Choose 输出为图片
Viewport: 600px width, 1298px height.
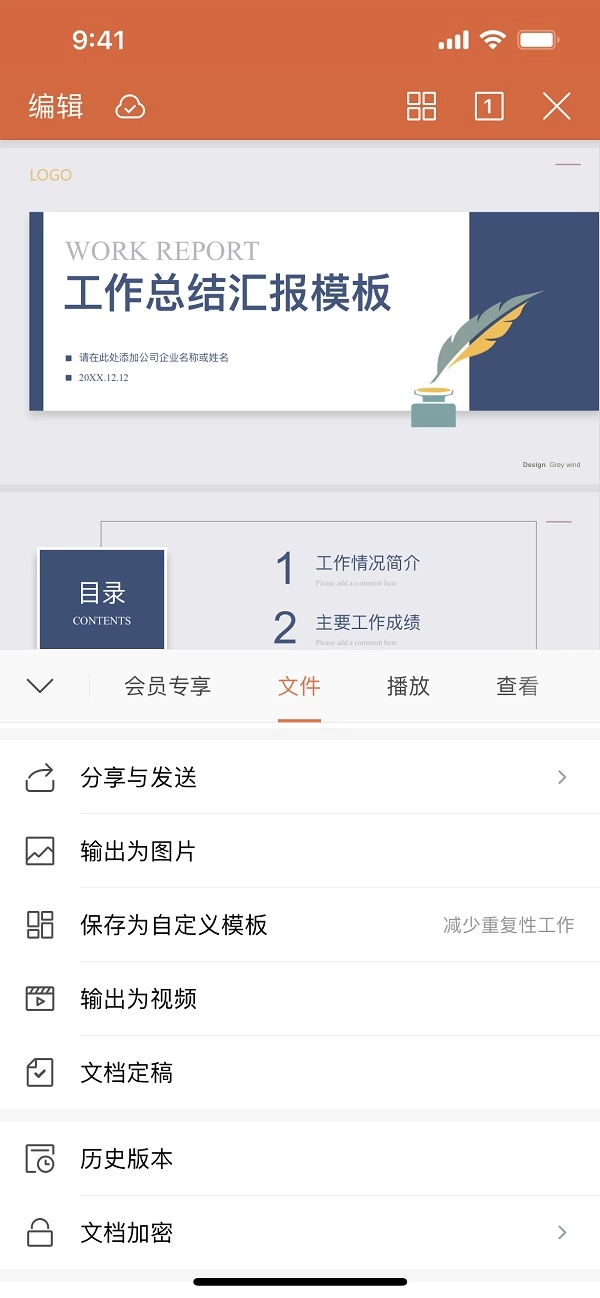point(300,851)
